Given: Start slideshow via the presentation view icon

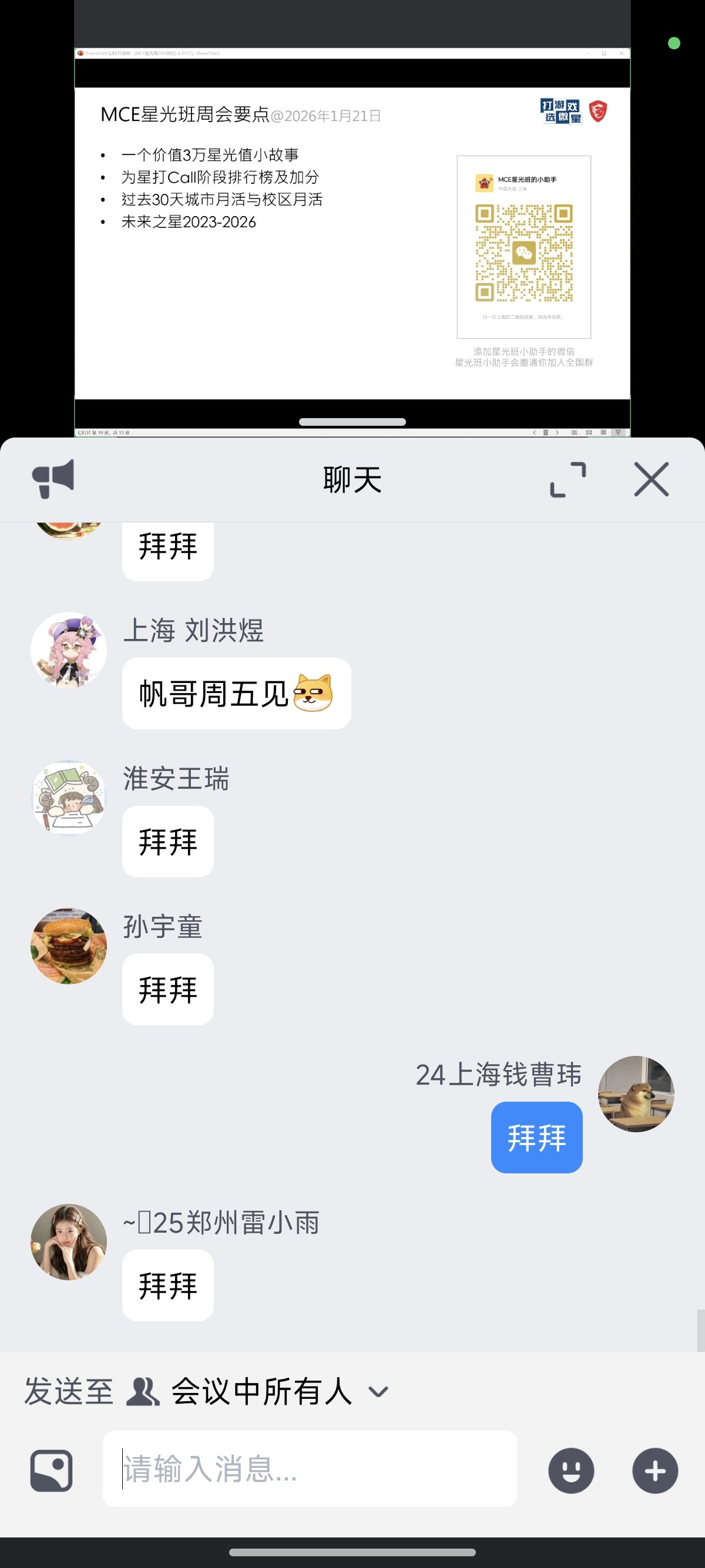Looking at the screenshot, I should point(619,433).
